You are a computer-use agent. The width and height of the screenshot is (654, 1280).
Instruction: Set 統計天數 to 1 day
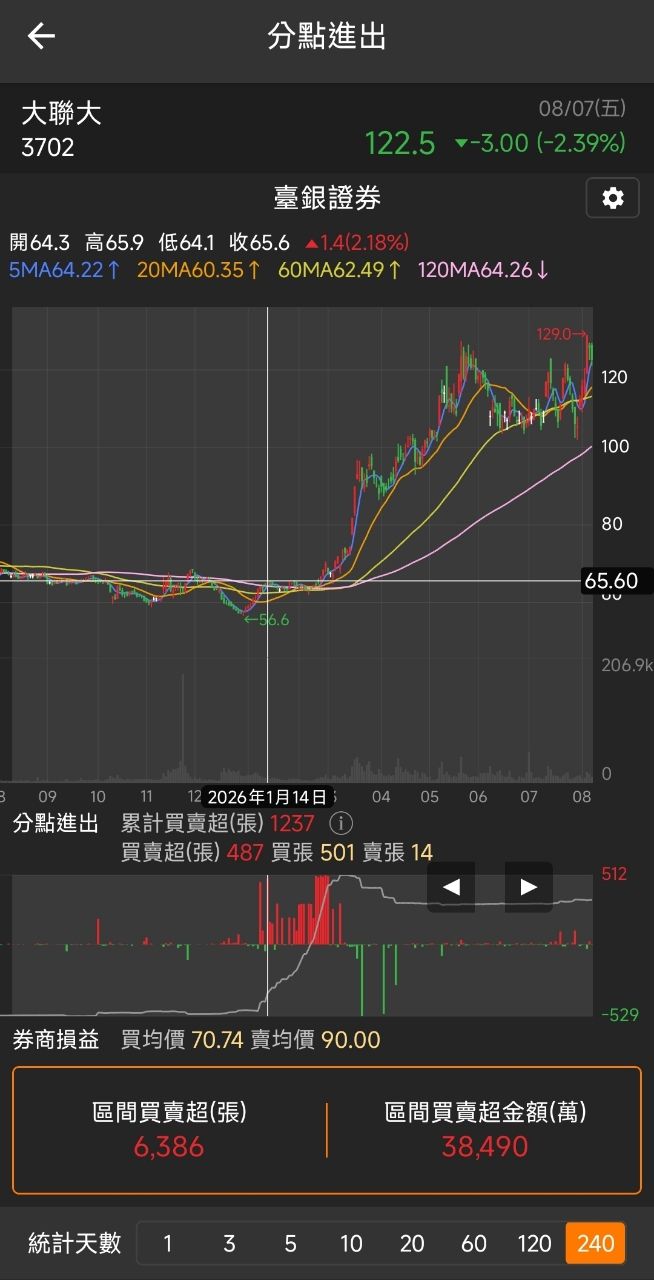167,1243
